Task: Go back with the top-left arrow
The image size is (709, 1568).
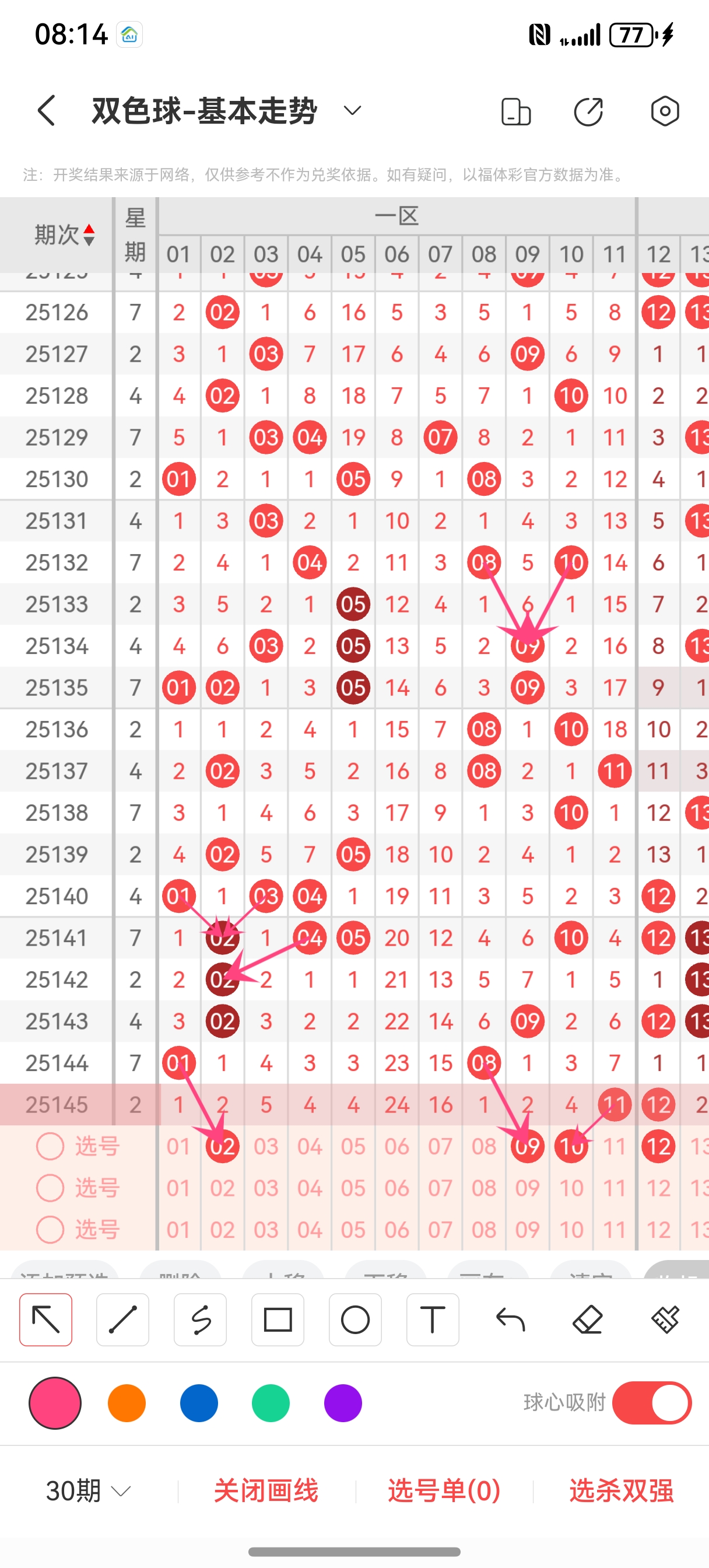Action: (46, 111)
